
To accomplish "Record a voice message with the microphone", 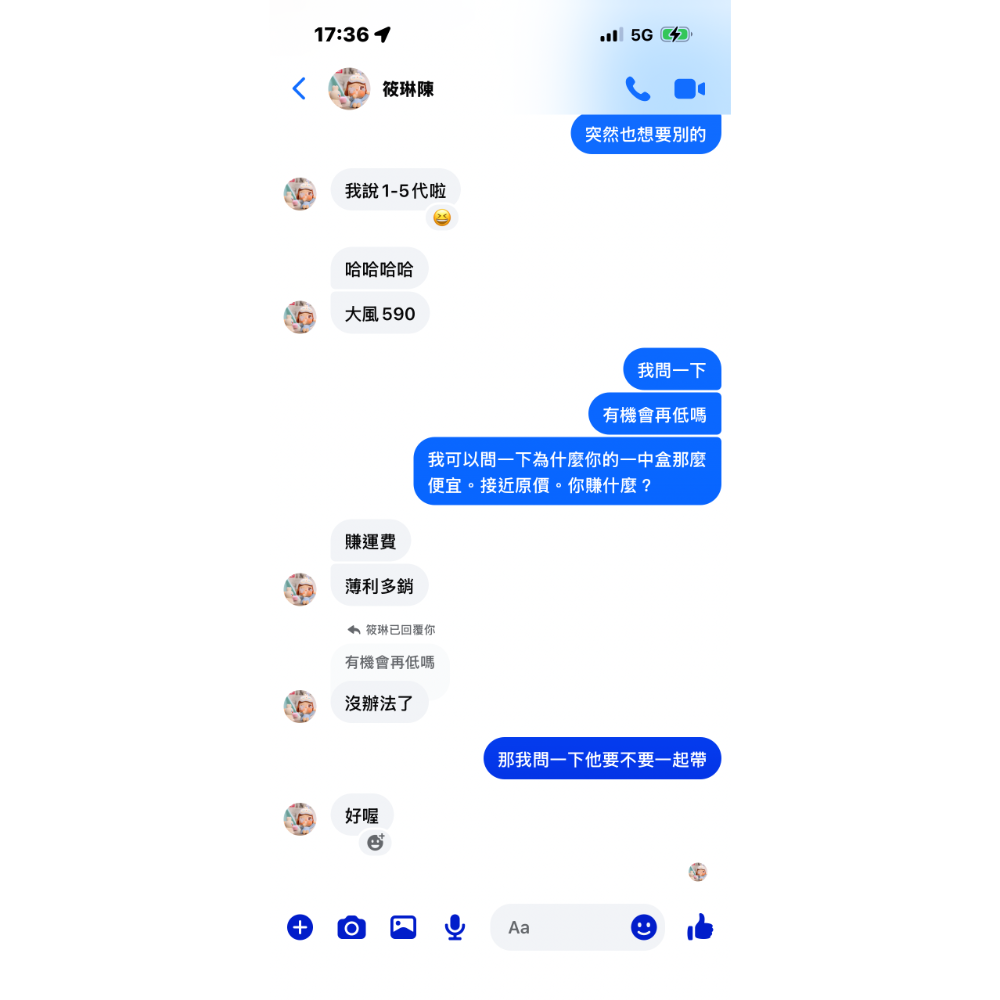I will tap(455, 927).
